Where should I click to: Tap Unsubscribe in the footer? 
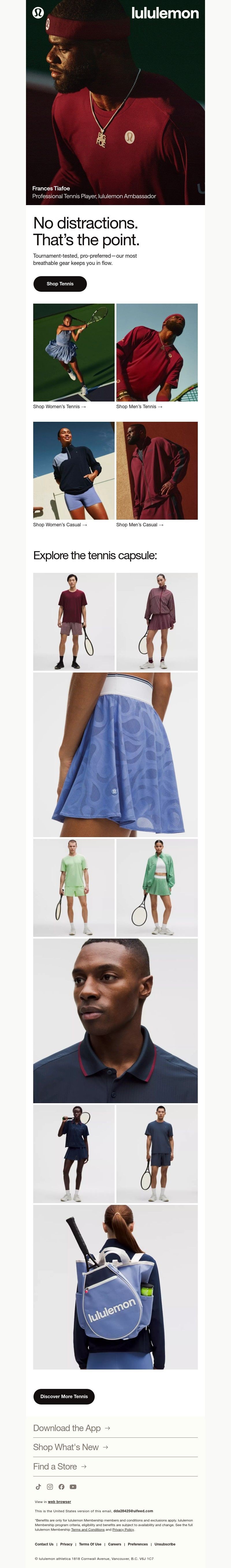(x=165, y=1544)
